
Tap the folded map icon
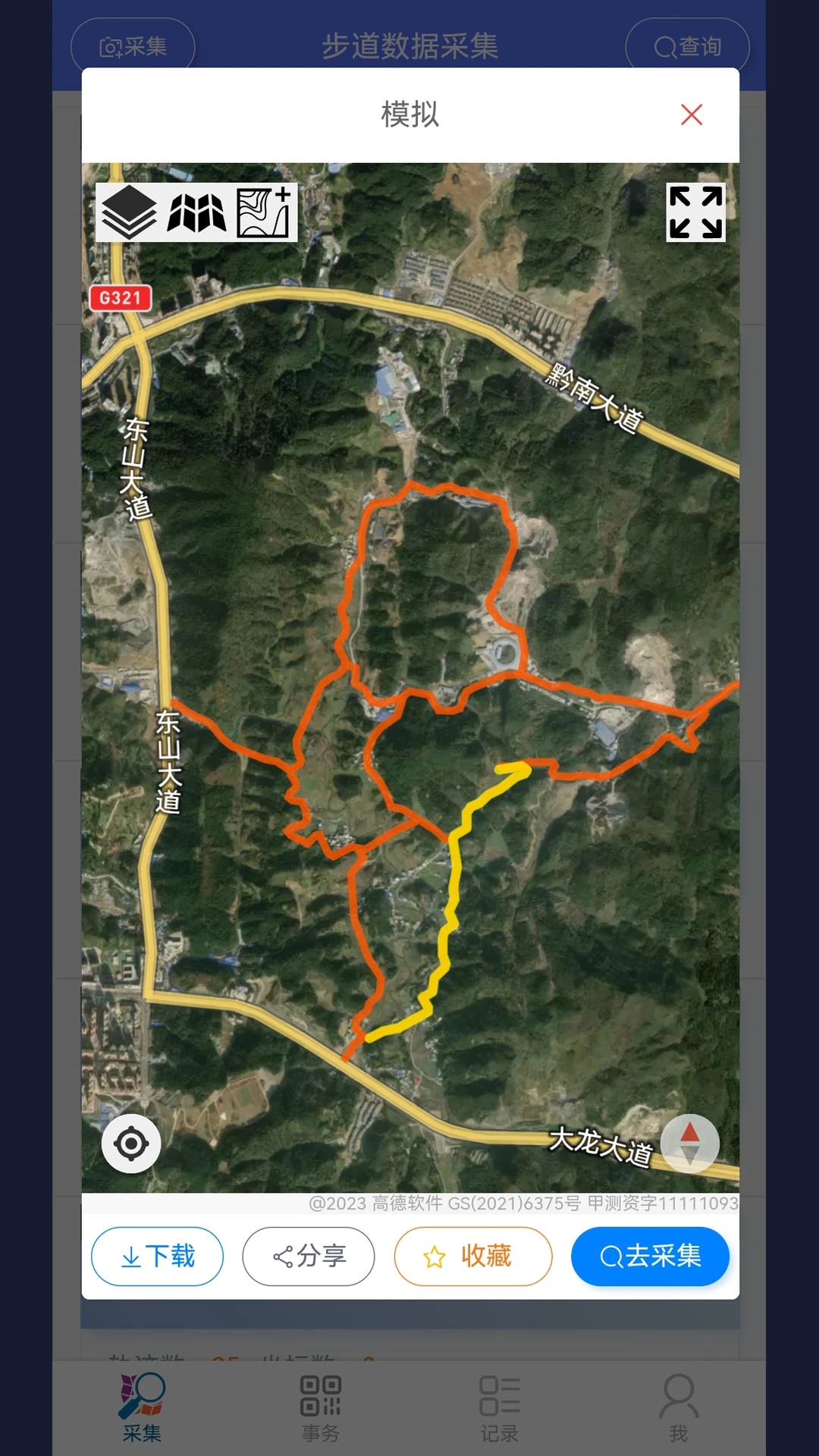pyautogui.click(x=196, y=213)
